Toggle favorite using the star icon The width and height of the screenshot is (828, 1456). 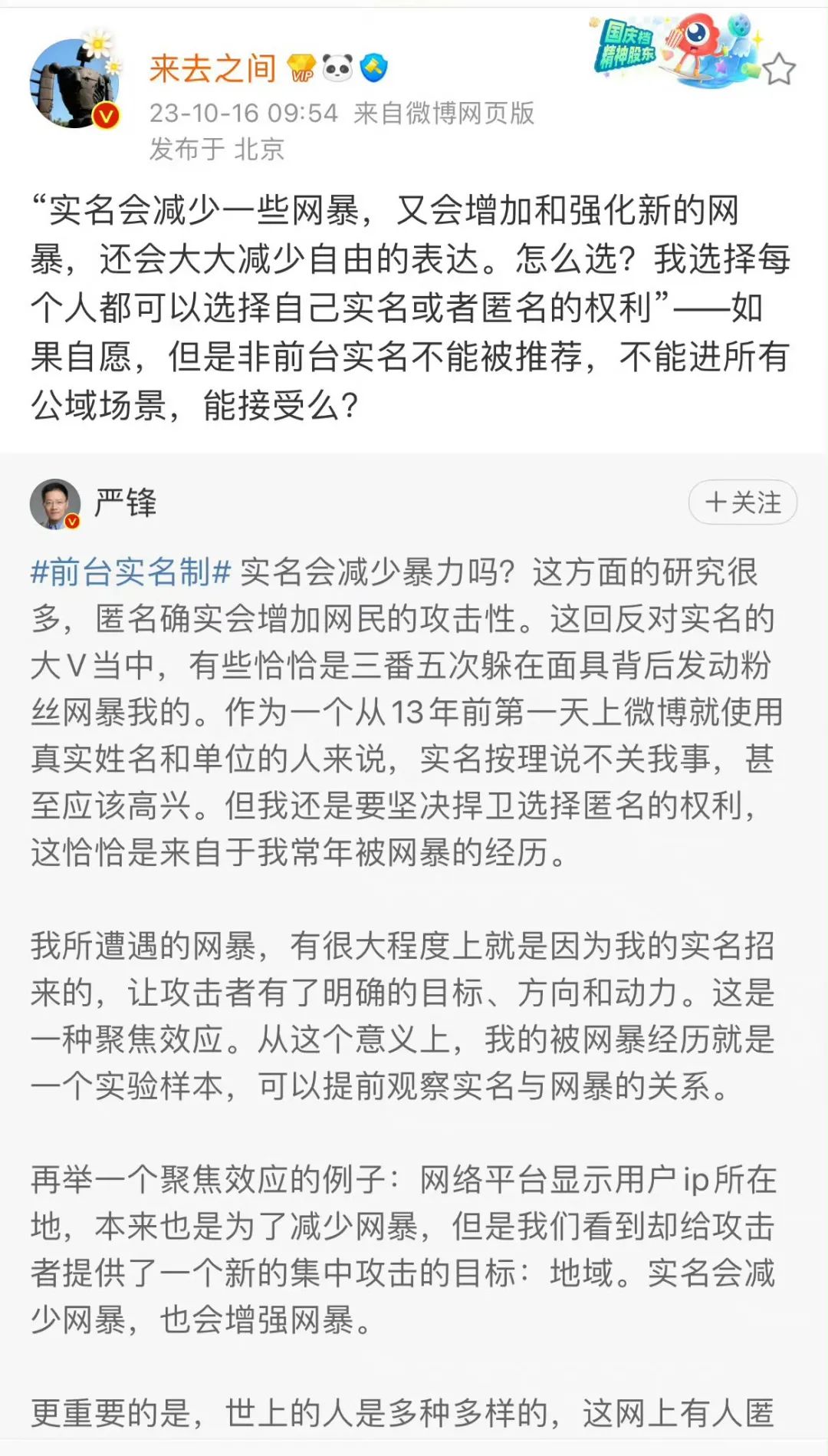pyautogui.click(x=780, y=68)
